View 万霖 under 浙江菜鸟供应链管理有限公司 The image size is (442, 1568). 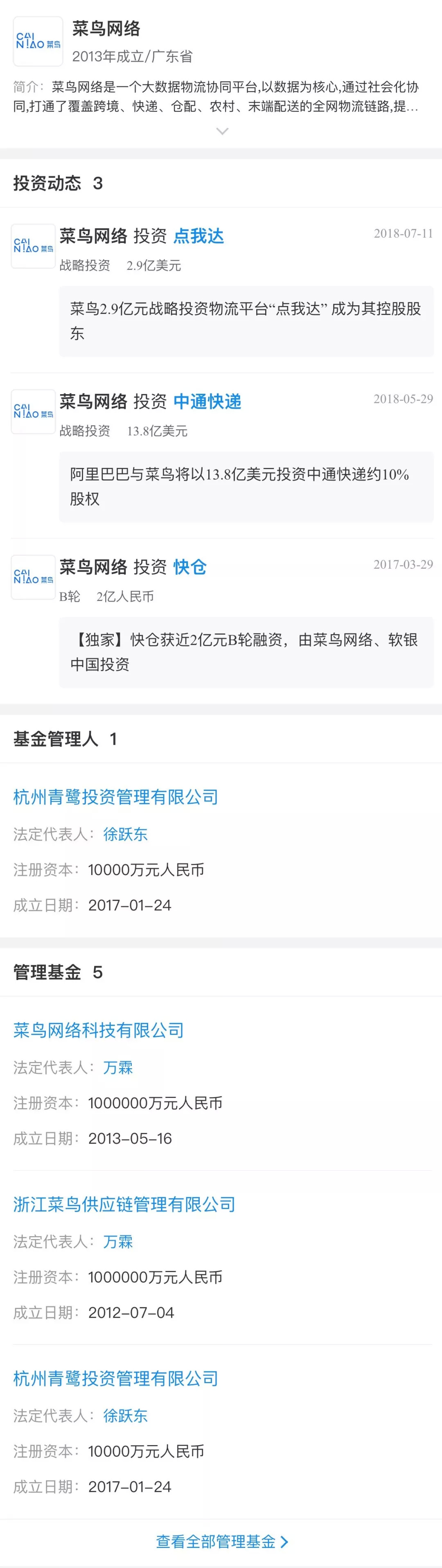[x=118, y=1241]
